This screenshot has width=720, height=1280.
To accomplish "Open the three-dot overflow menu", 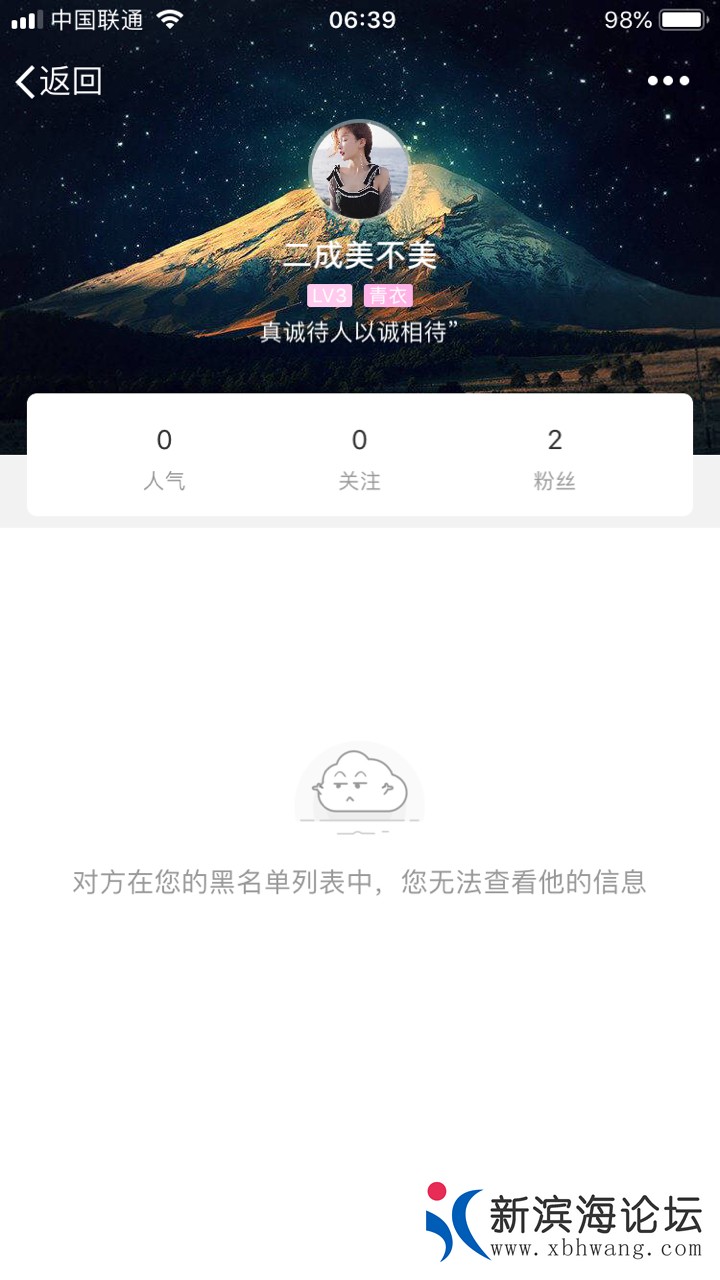I will (x=668, y=81).
